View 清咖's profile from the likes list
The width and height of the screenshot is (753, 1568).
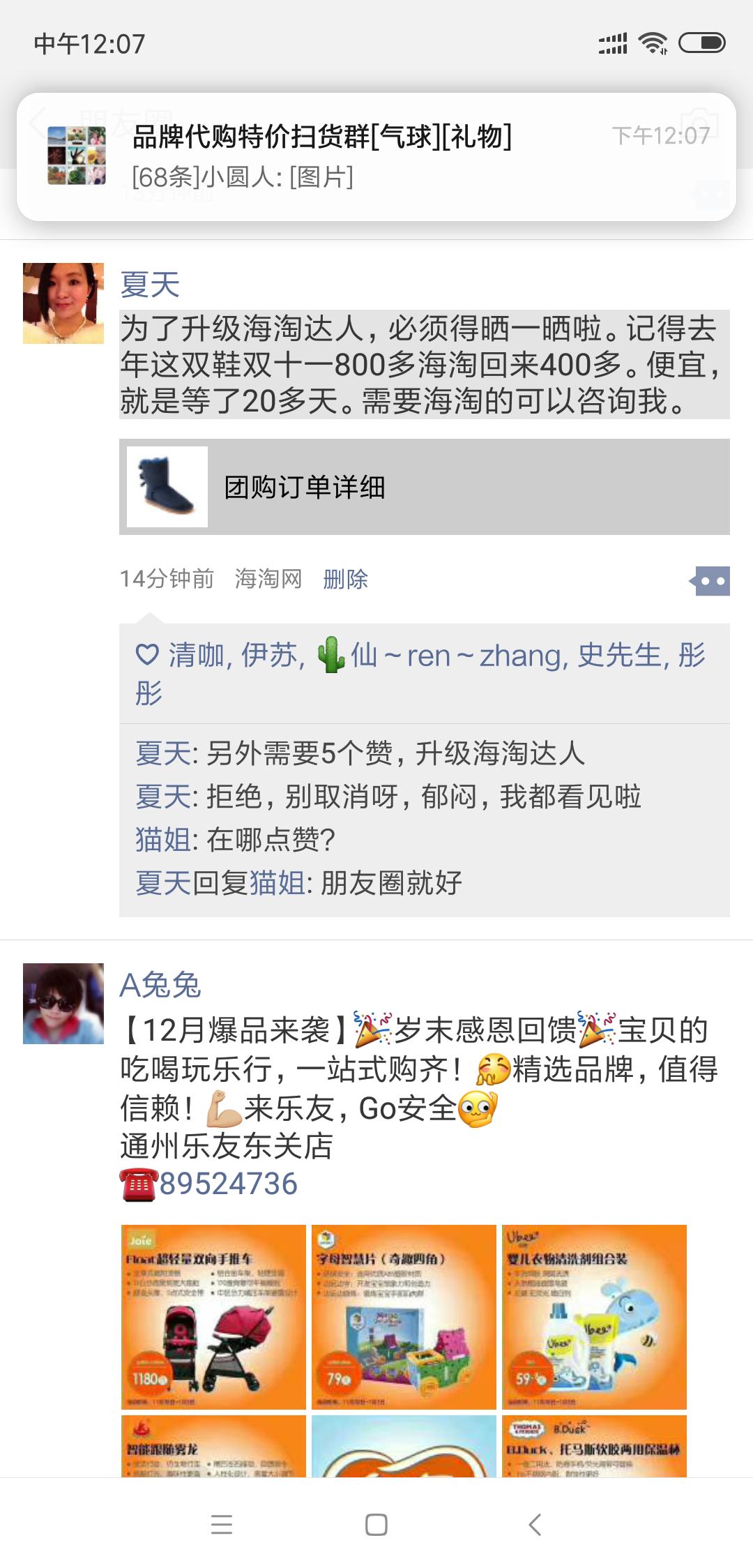click(x=197, y=656)
